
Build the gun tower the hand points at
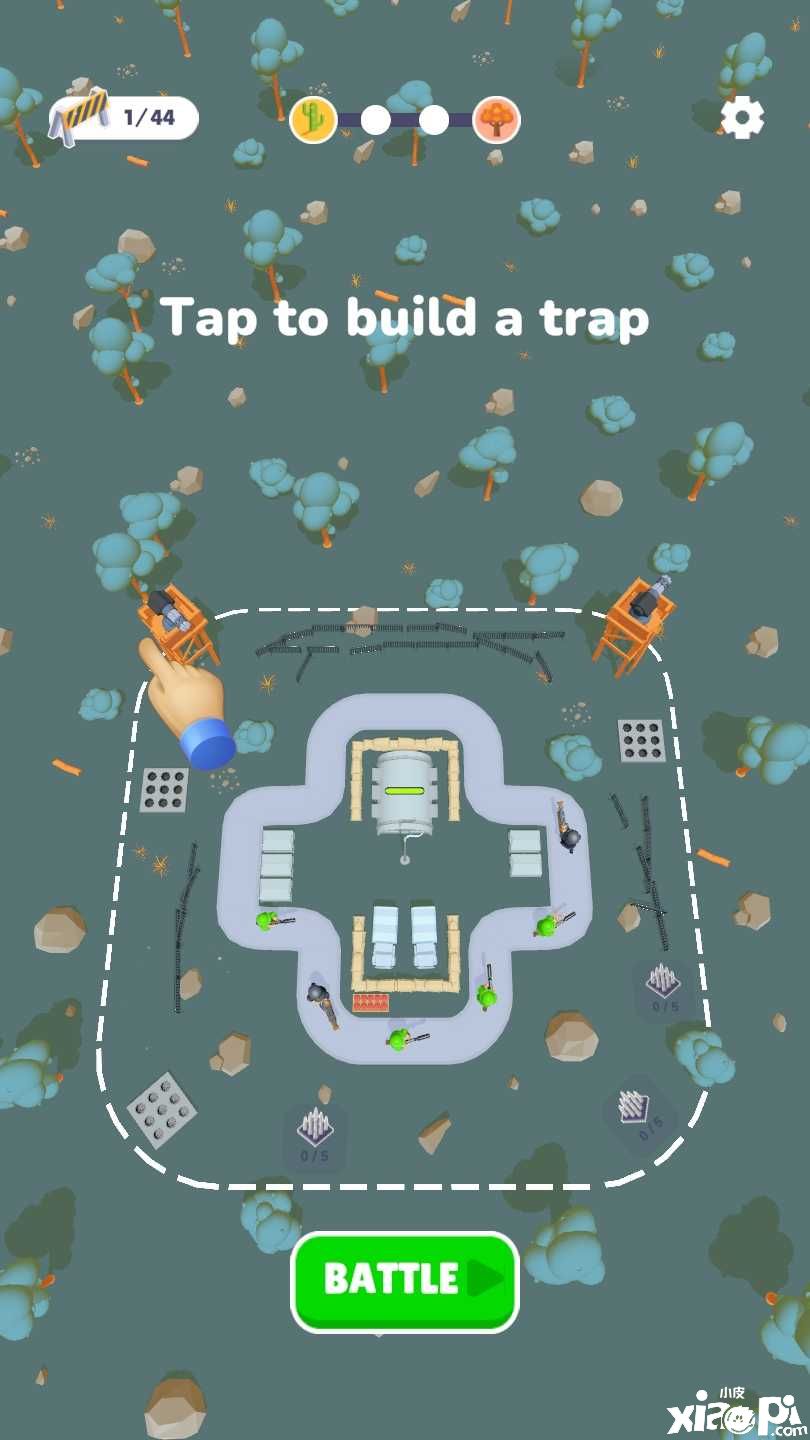pos(178,622)
